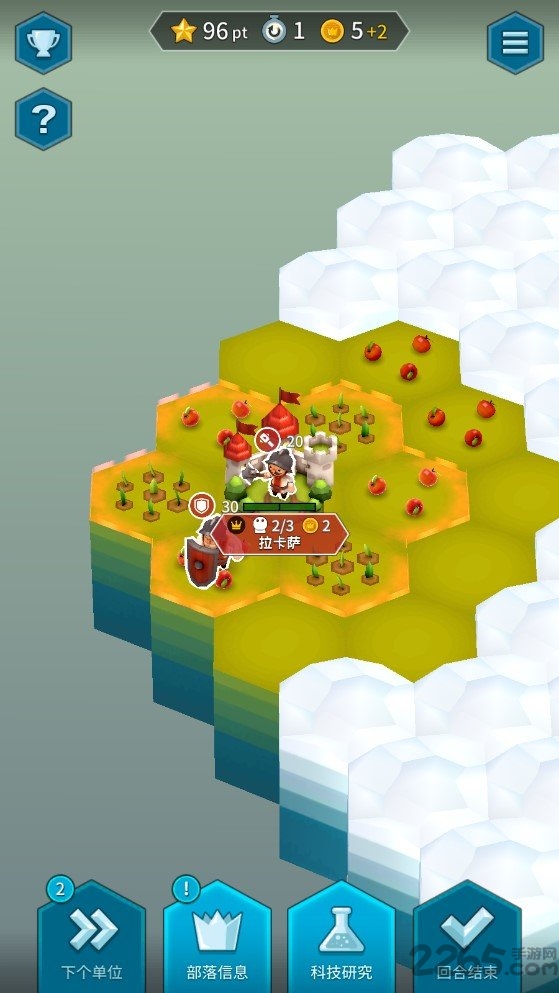Viewport: 559px width, 993px height.
Task: Open tech research 科技研究
Action: click(x=342, y=936)
